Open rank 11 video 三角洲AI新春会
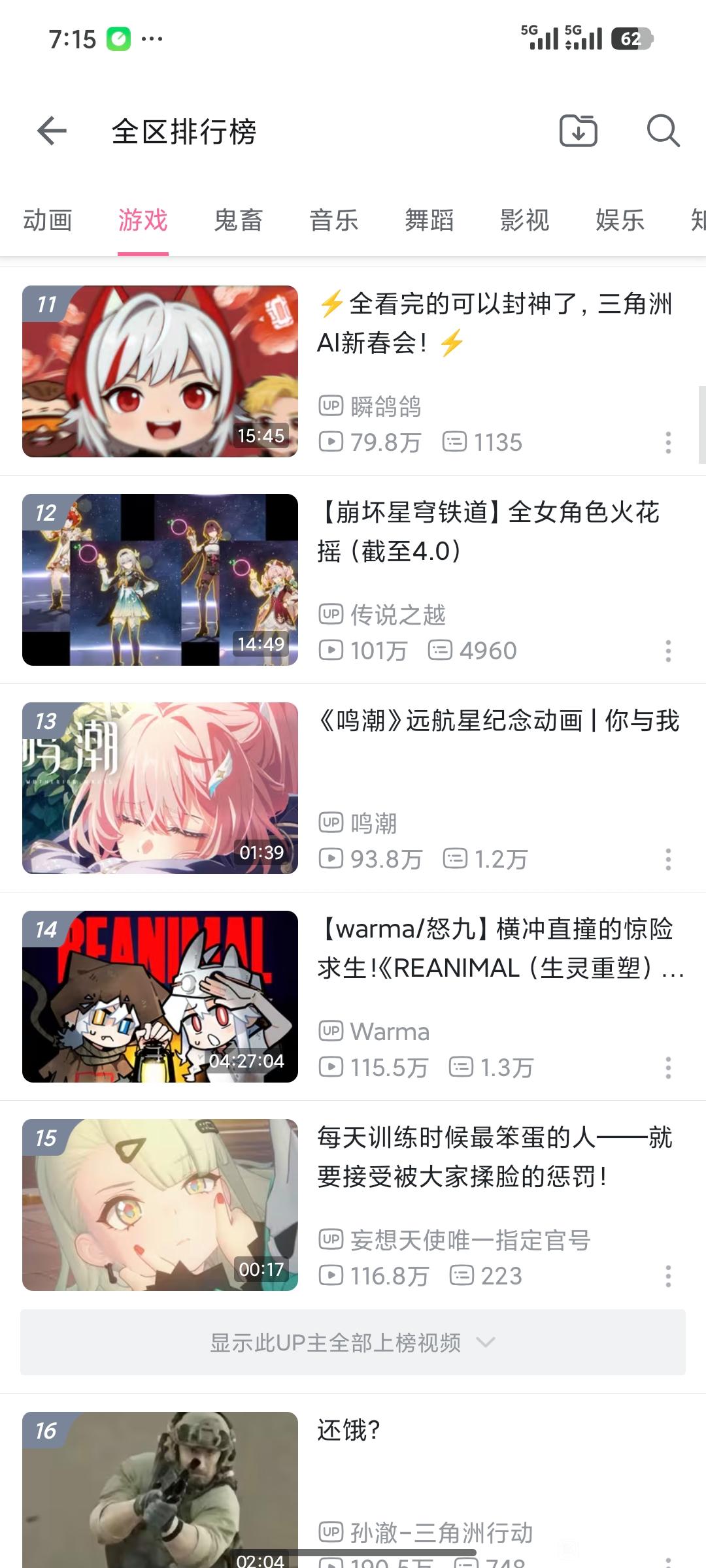 pos(494,323)
